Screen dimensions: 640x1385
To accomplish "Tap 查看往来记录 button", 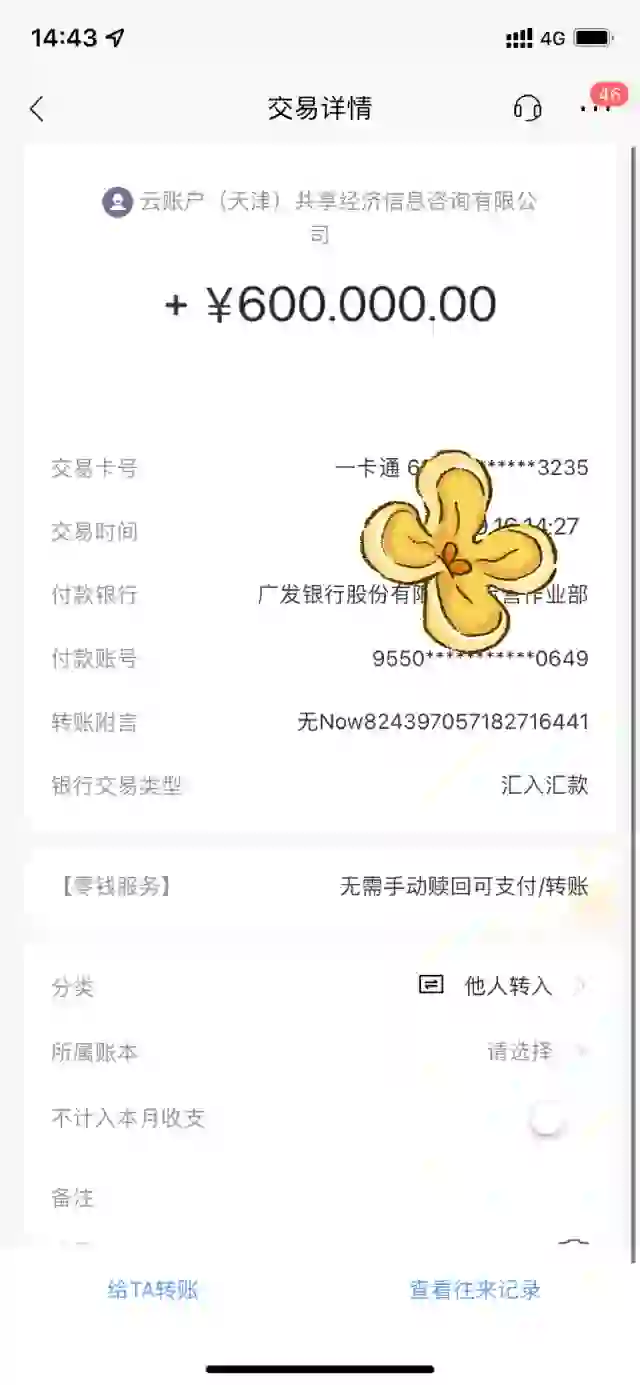I will point(475,1290).
